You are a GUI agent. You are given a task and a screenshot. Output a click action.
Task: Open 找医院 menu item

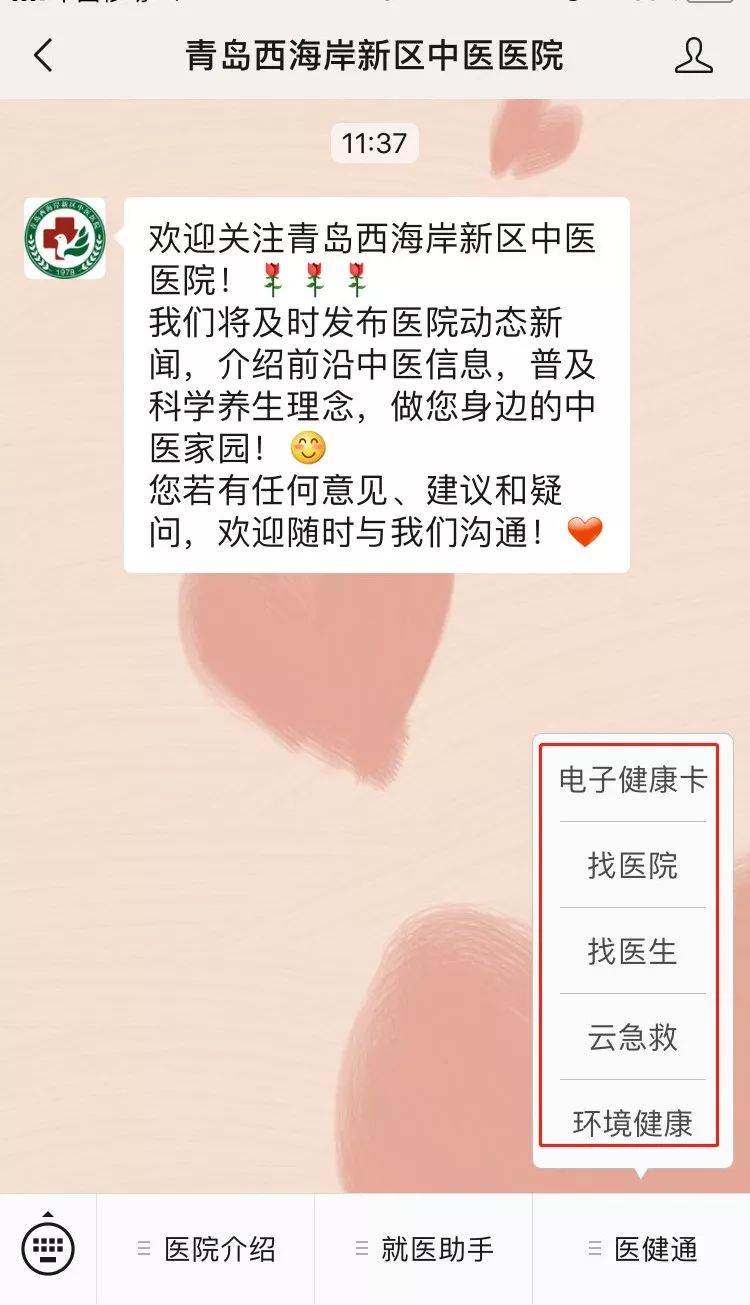(x=632, y=865)
